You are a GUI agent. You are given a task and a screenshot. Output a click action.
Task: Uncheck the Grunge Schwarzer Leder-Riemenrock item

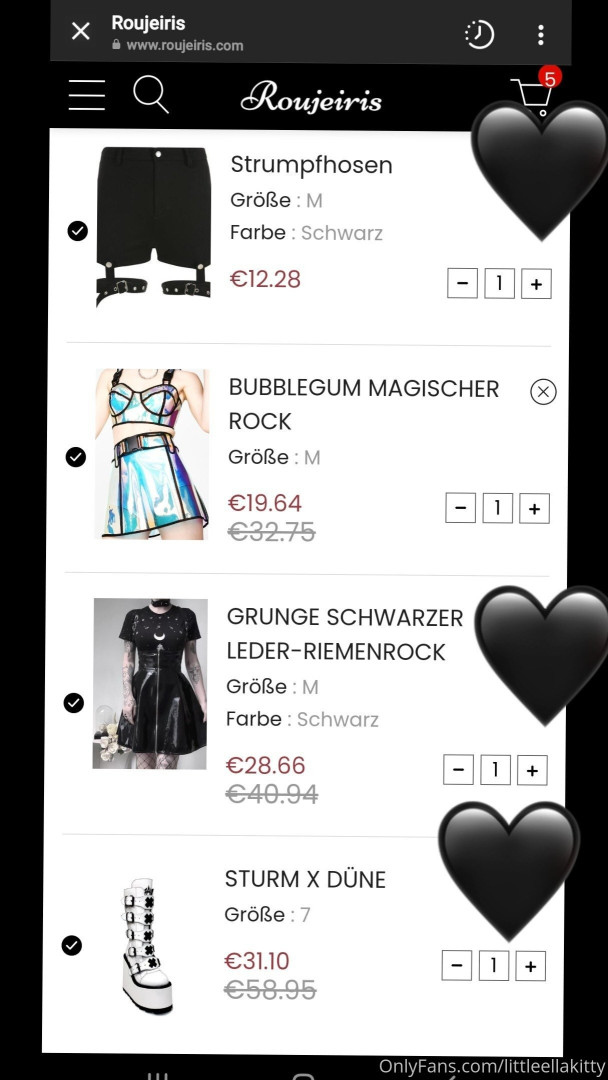pyautogui.click(x=73, y=703)
